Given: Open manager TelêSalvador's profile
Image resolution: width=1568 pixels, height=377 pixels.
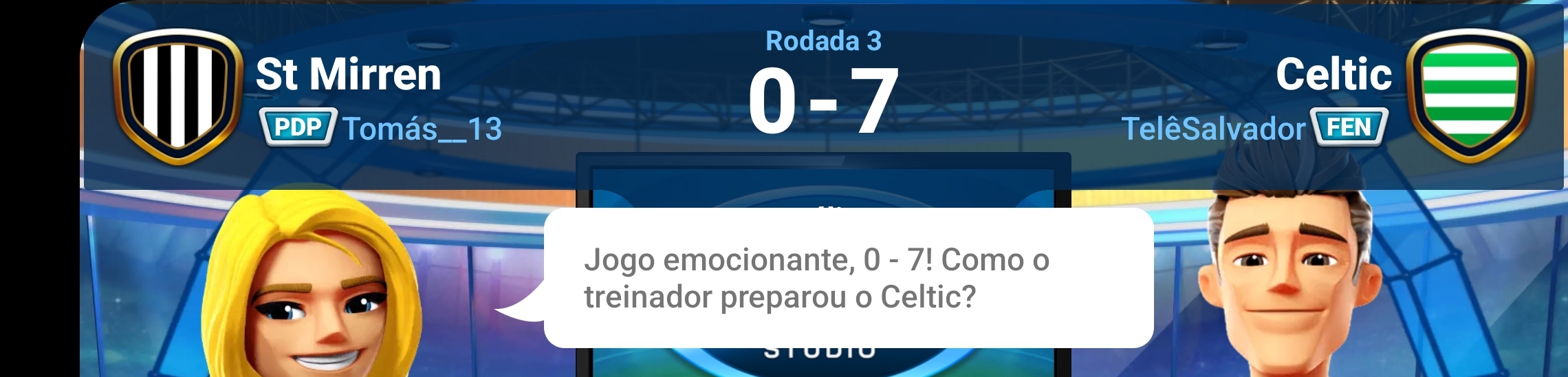Looking at the screenshot, I should pos(1213,129).
